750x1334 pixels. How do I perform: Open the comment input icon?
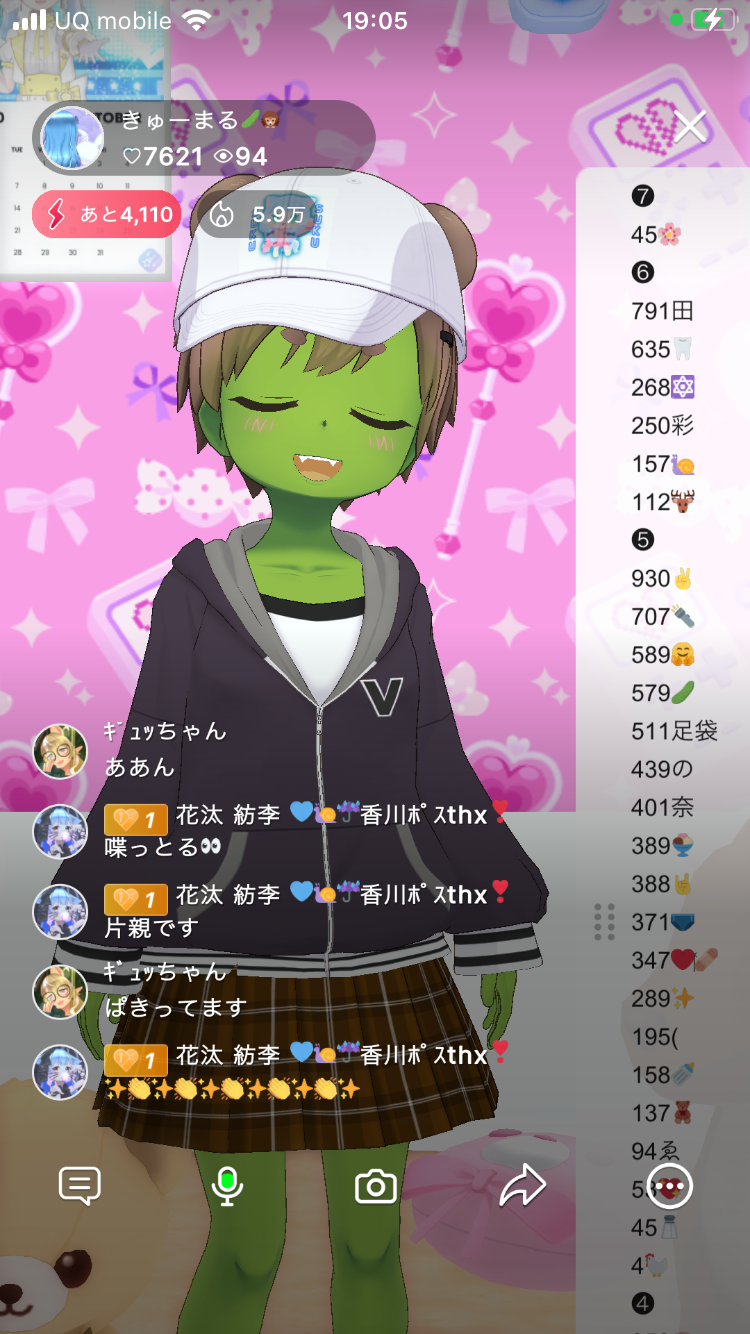(x=80, y=1186)
